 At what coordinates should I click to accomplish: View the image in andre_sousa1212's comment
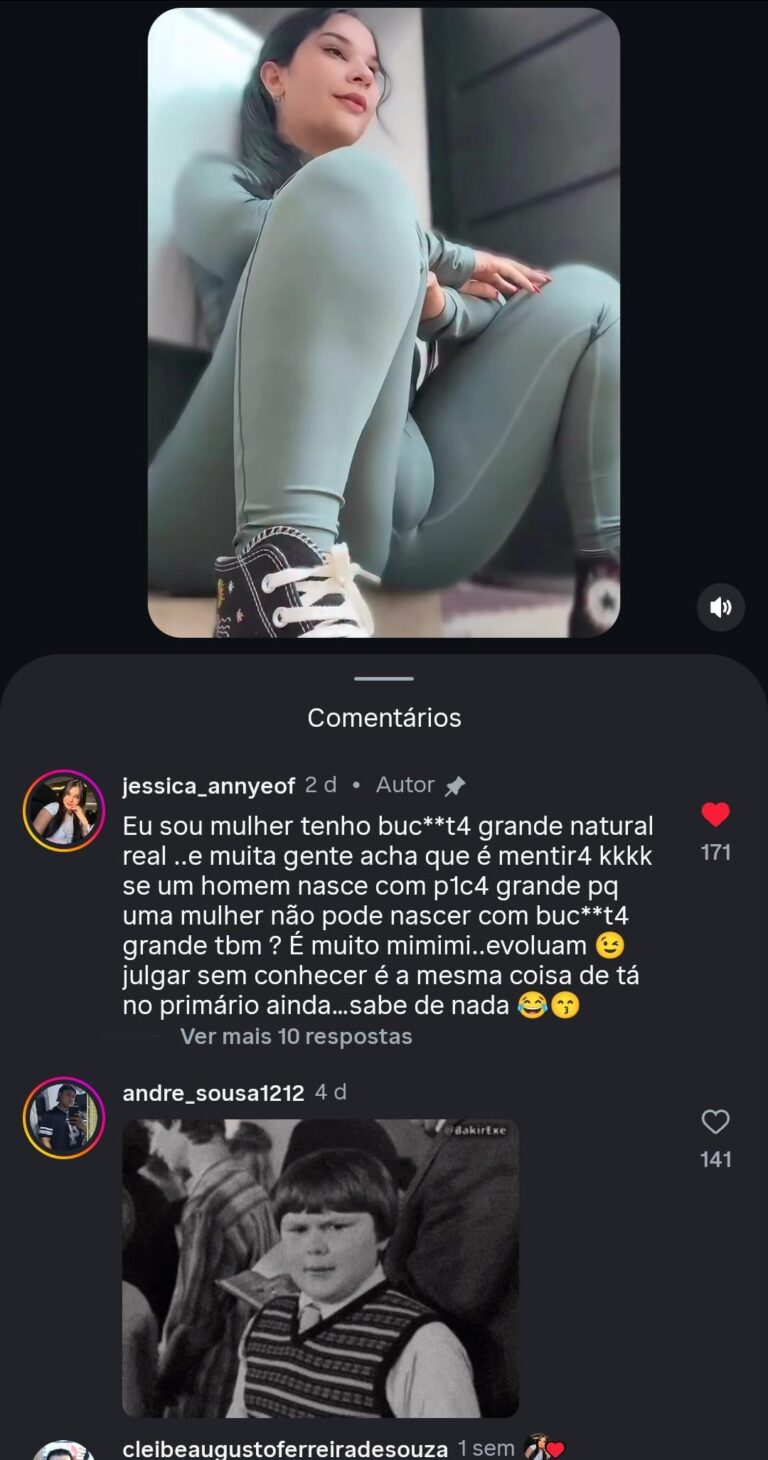tap(320, 1267)
